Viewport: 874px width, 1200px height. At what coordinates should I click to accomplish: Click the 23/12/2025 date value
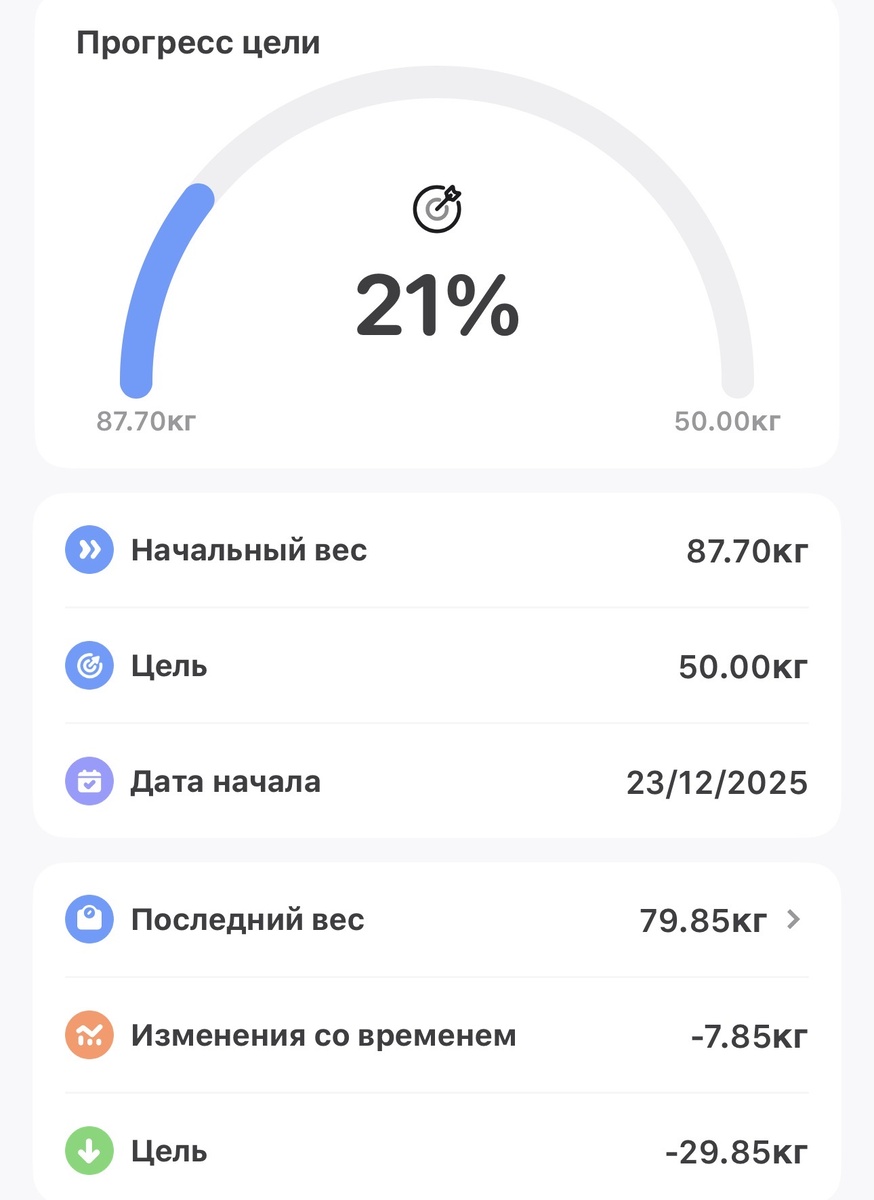[716, 781]
